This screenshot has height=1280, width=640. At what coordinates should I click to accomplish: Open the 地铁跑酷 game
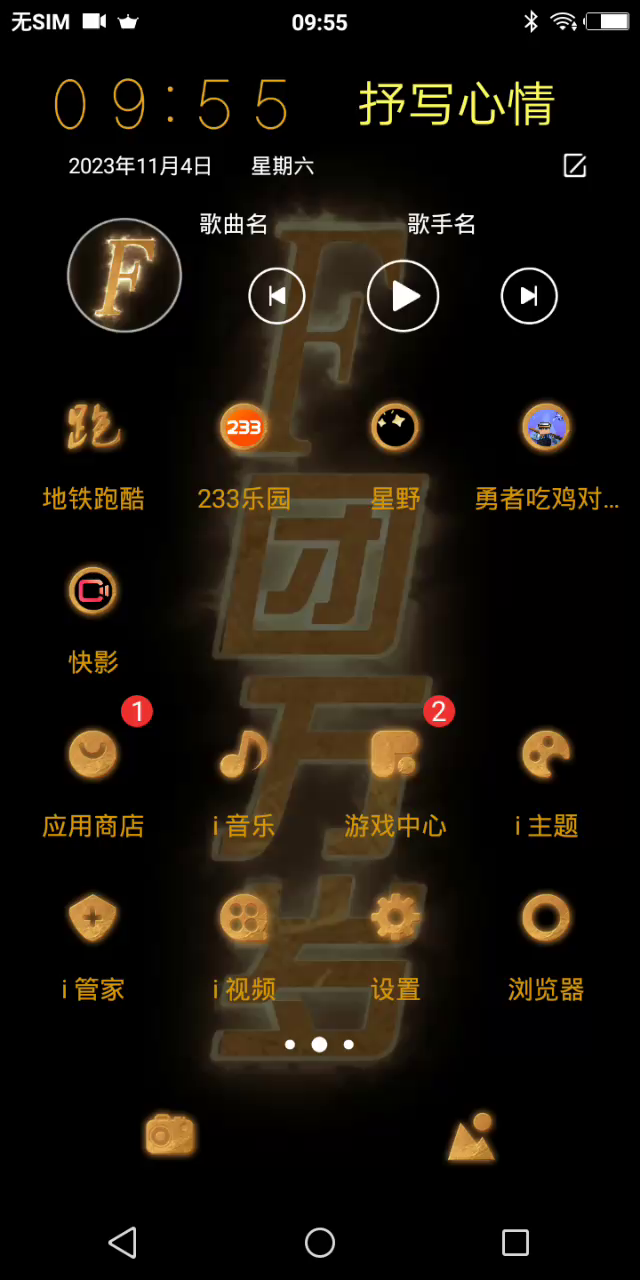point(94,430)
